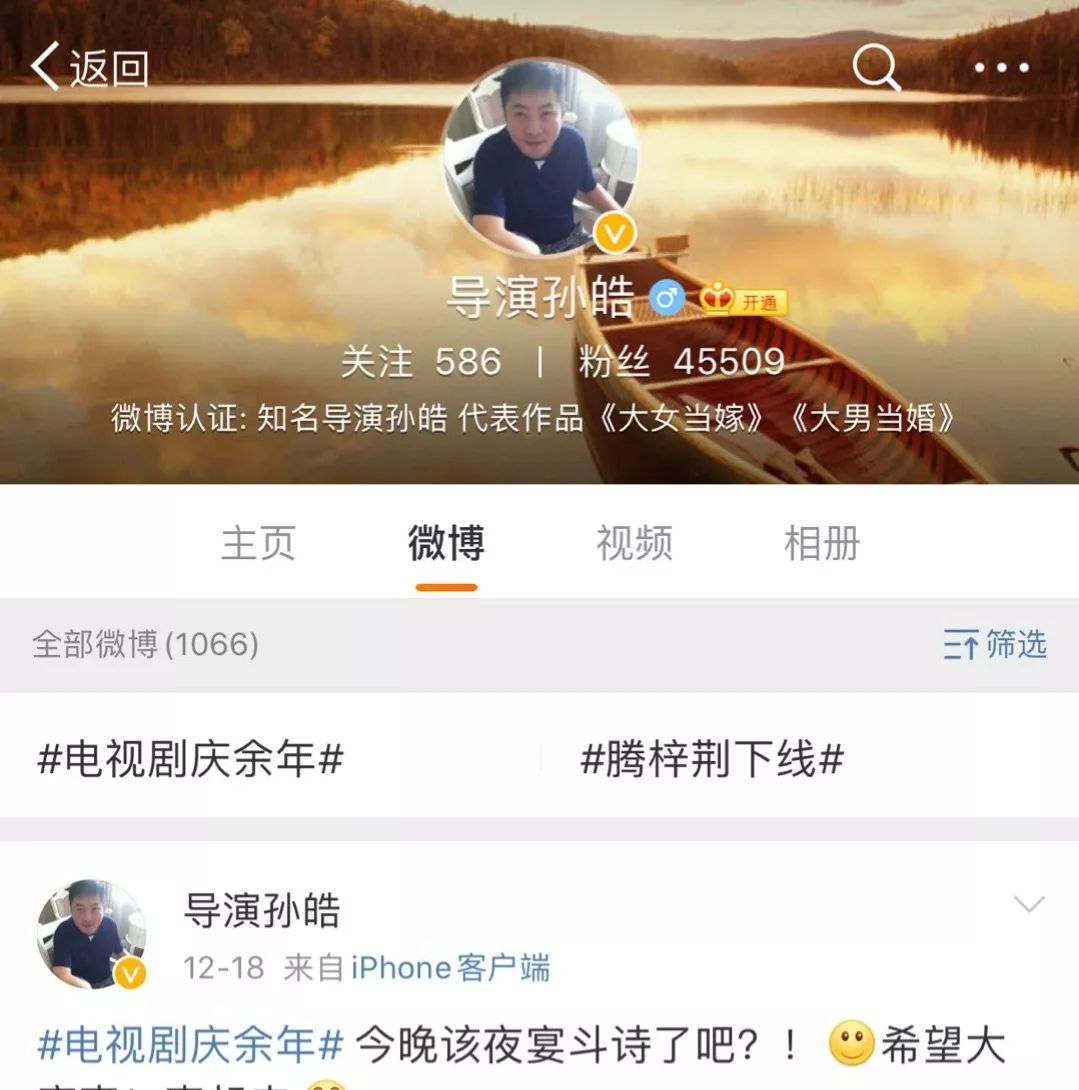Open the 筛选 filter options
The height and width of the screenshot is (1090, 1079).
[995, 645]
